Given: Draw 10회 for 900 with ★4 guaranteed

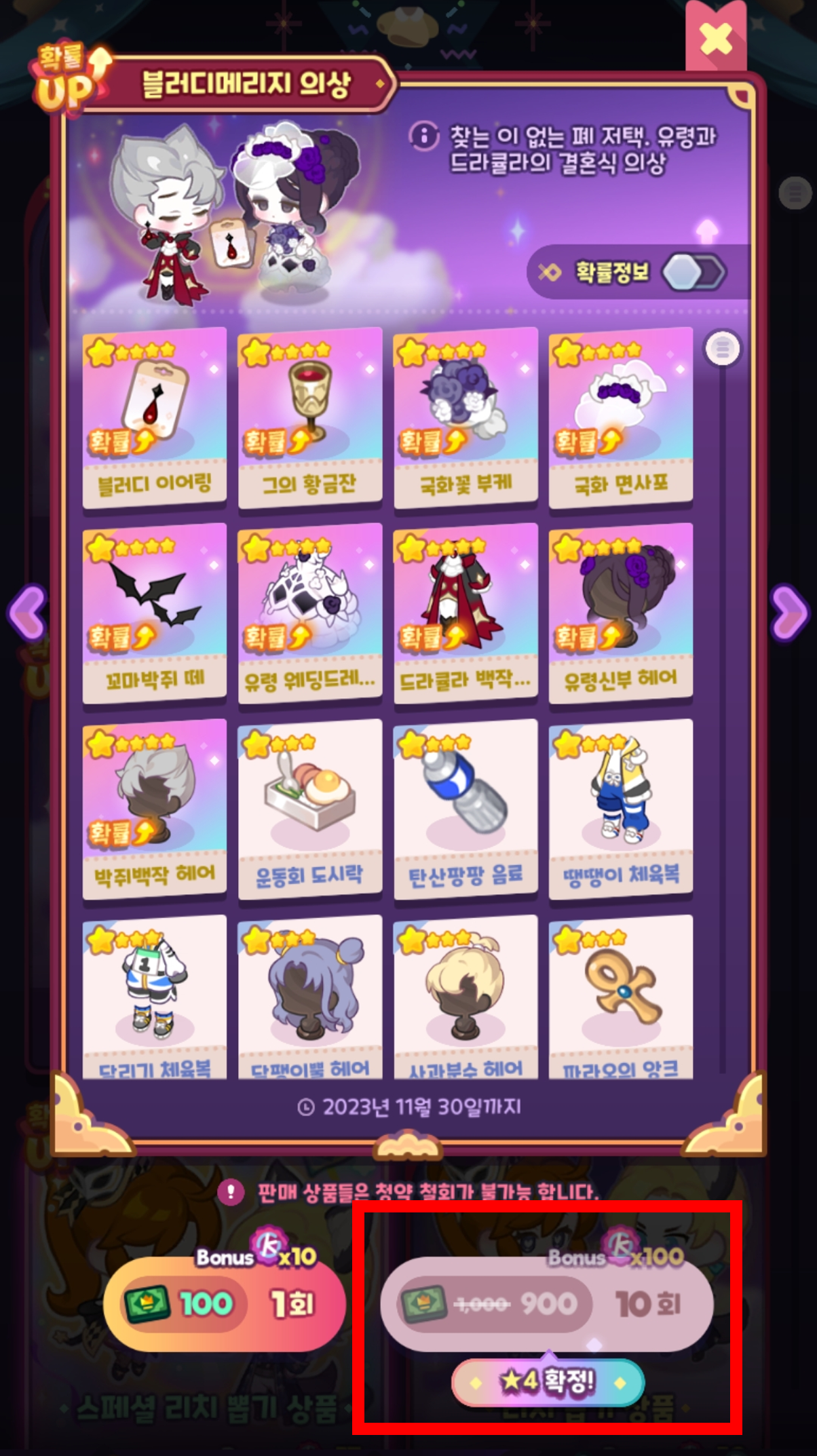Looking at the screenshot, I should pyautogui.click(x=547, y=1303).
